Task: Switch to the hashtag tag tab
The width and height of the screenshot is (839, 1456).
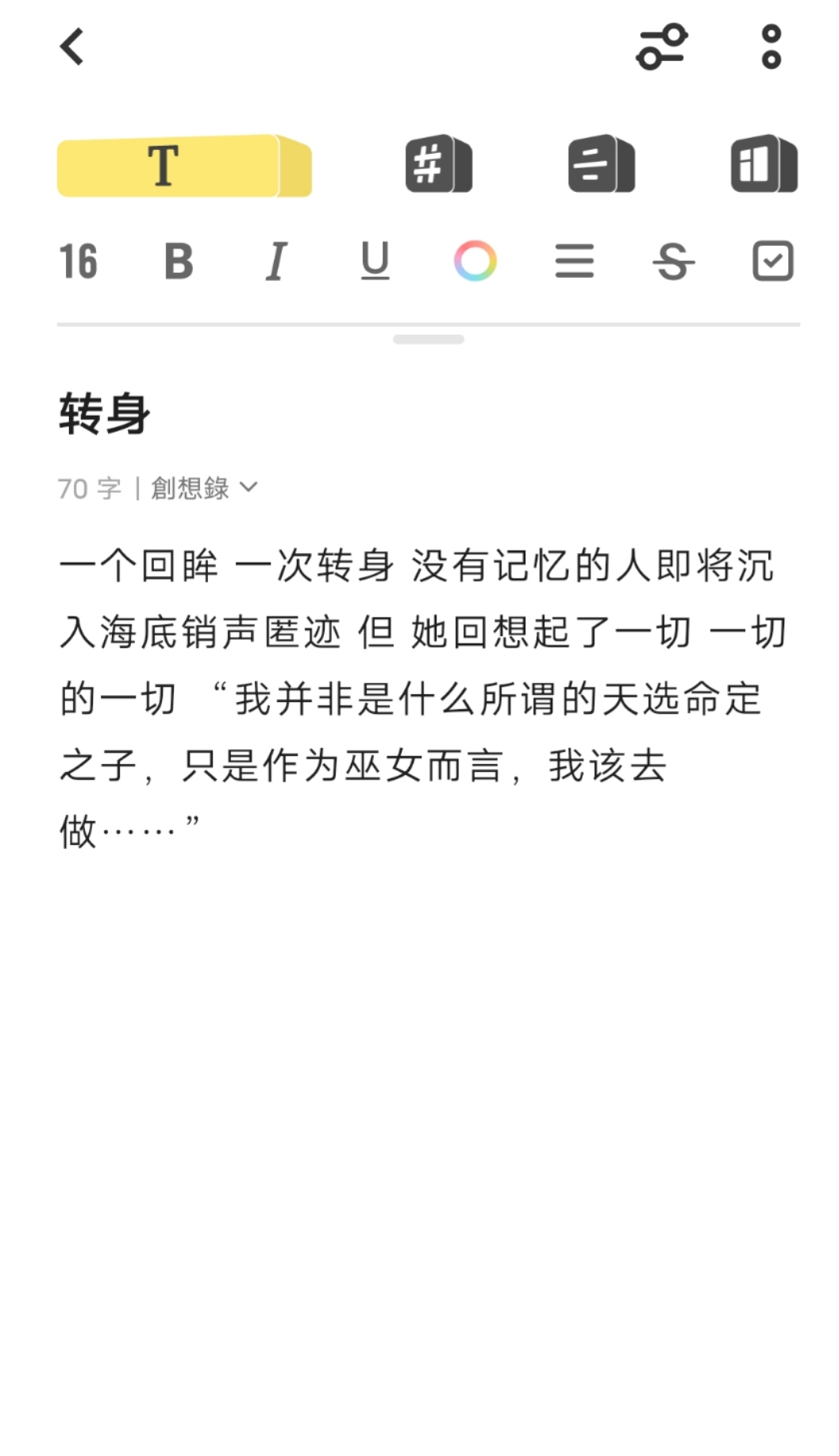Action: 438,164
